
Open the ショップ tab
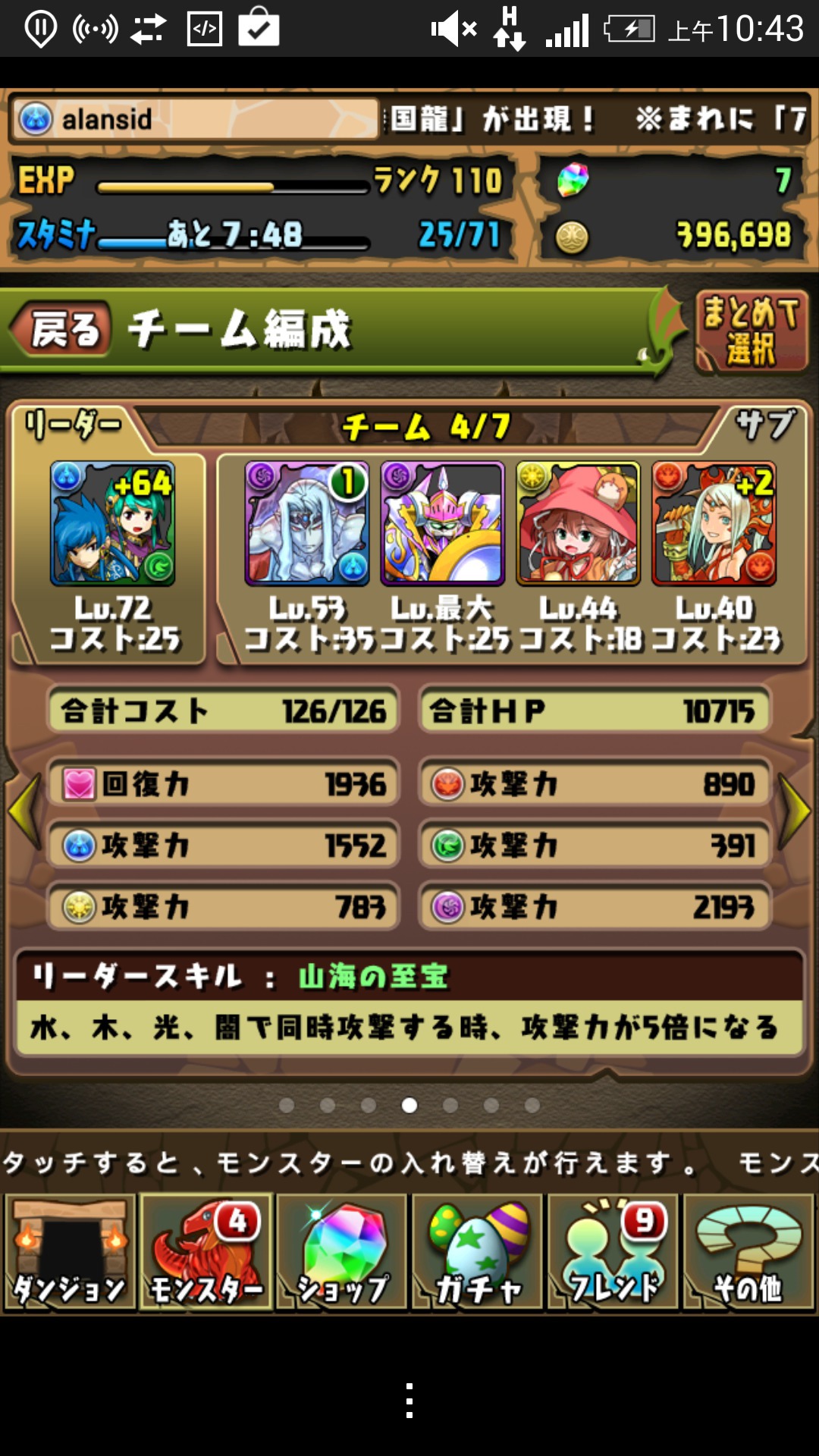(x=342, y=1253)
